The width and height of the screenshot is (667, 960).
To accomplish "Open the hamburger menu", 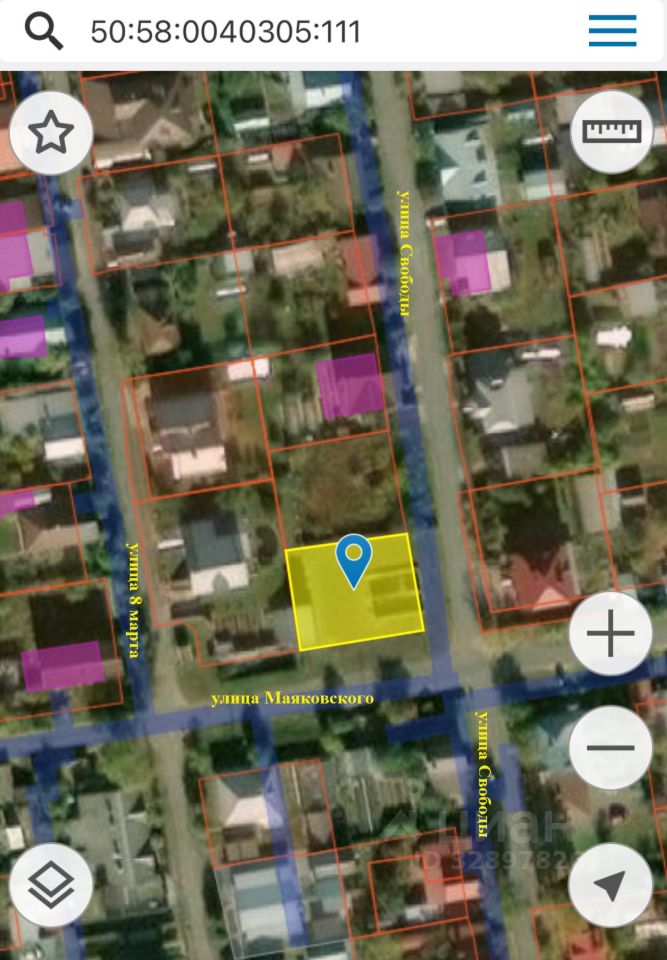I will [x=612, y=31].
